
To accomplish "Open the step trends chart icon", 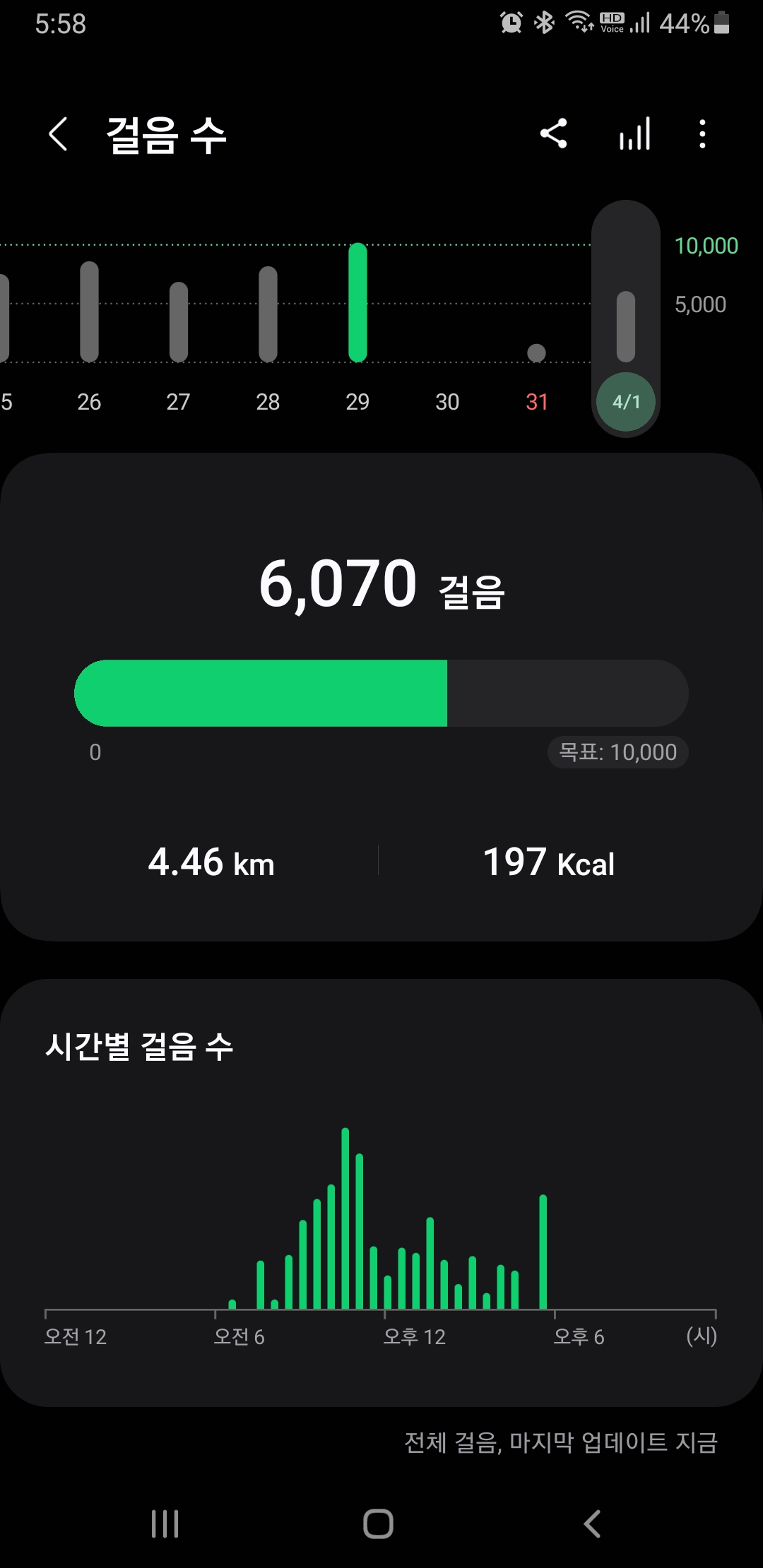I will coord(634,133).
